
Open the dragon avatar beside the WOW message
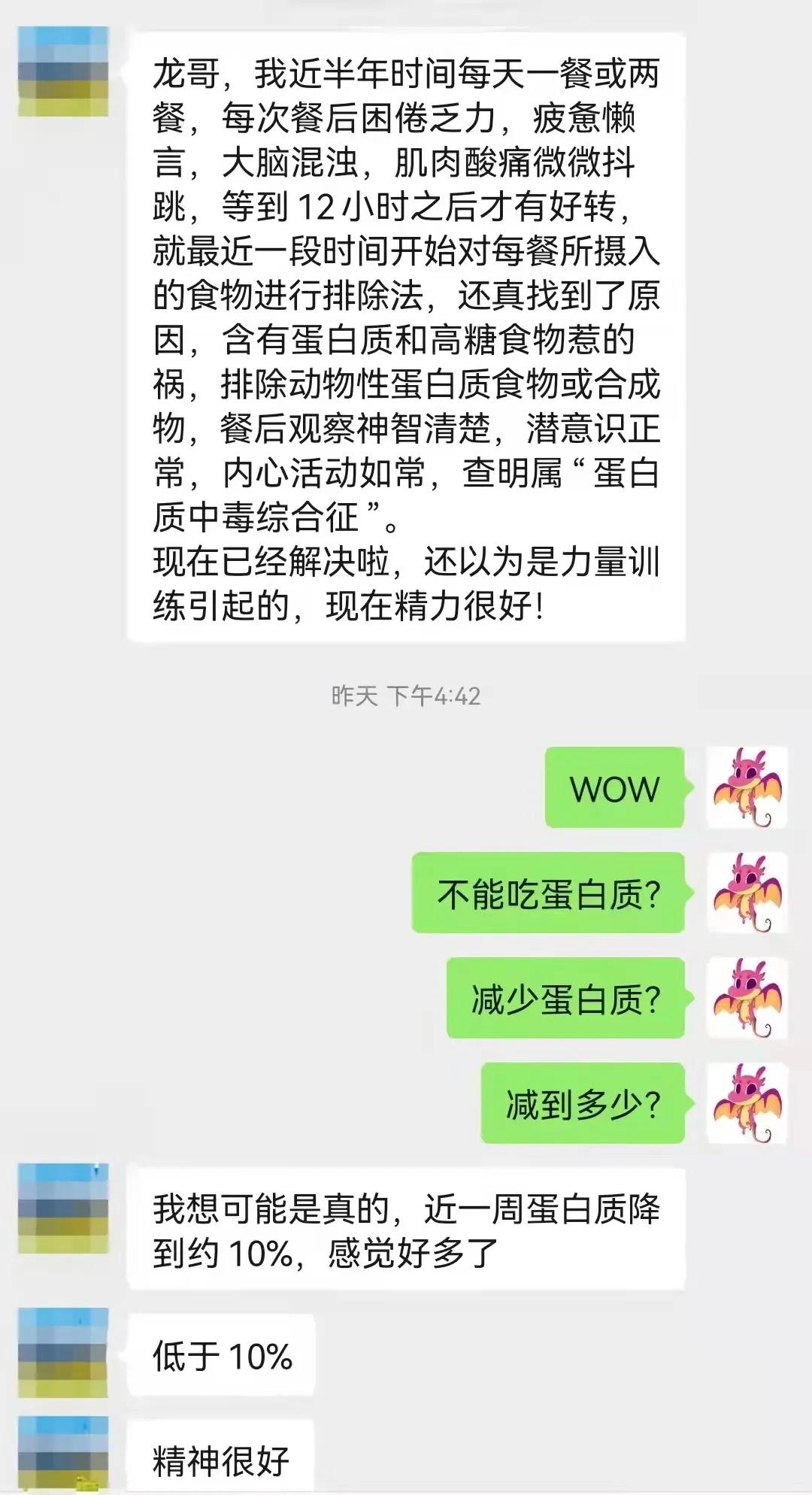[747, 787]
